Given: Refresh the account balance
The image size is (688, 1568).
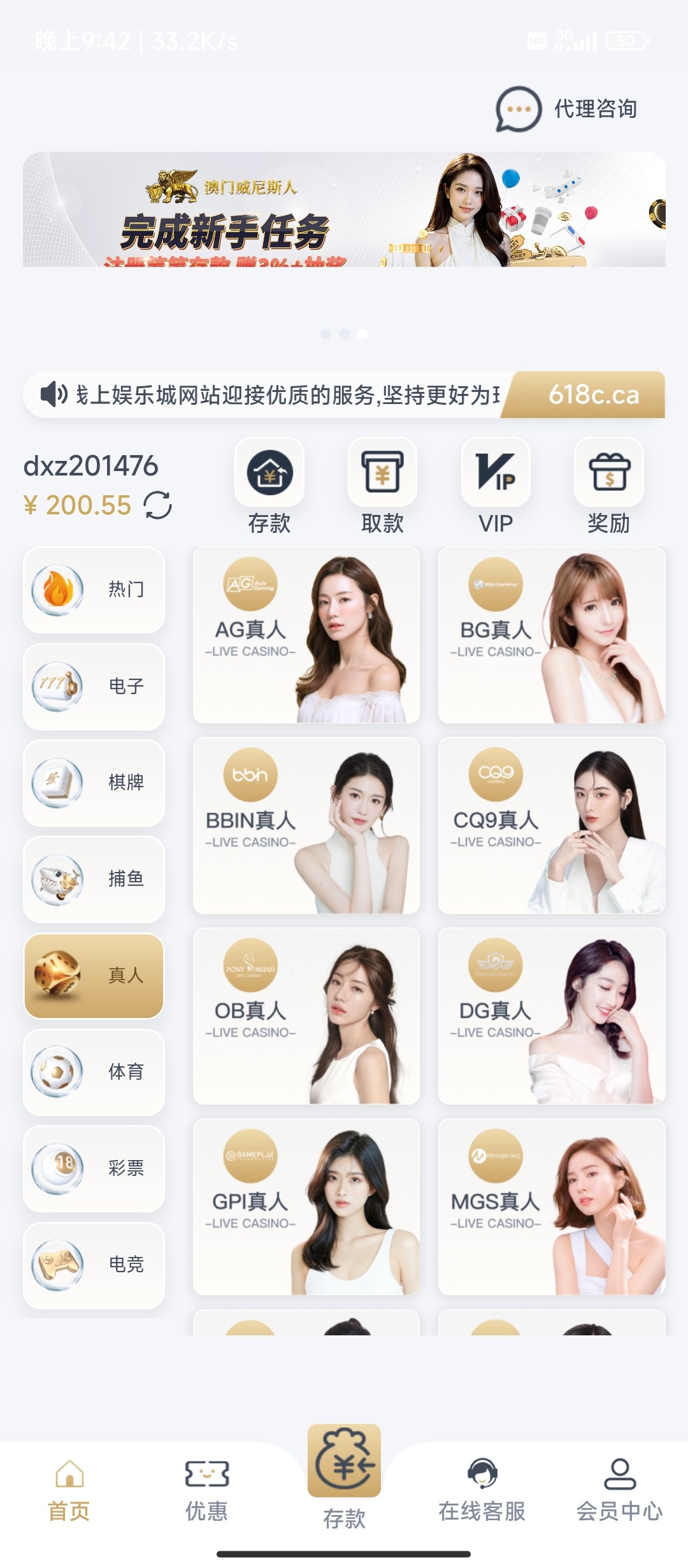Looking at the screenshot, I should (157, 505).
